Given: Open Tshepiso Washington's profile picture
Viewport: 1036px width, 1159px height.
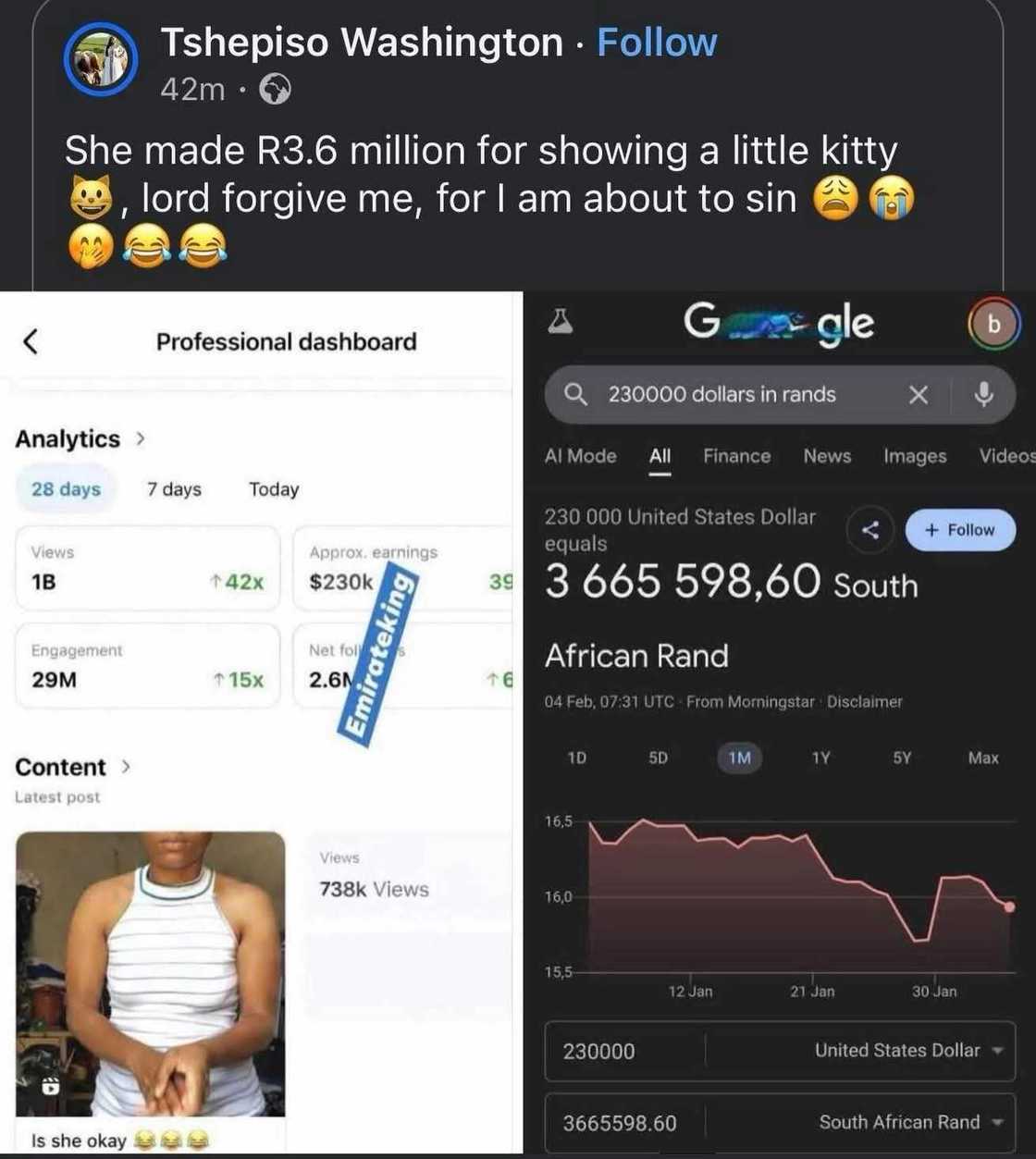Looking at the screenshot, I should (x=100, y=60).
